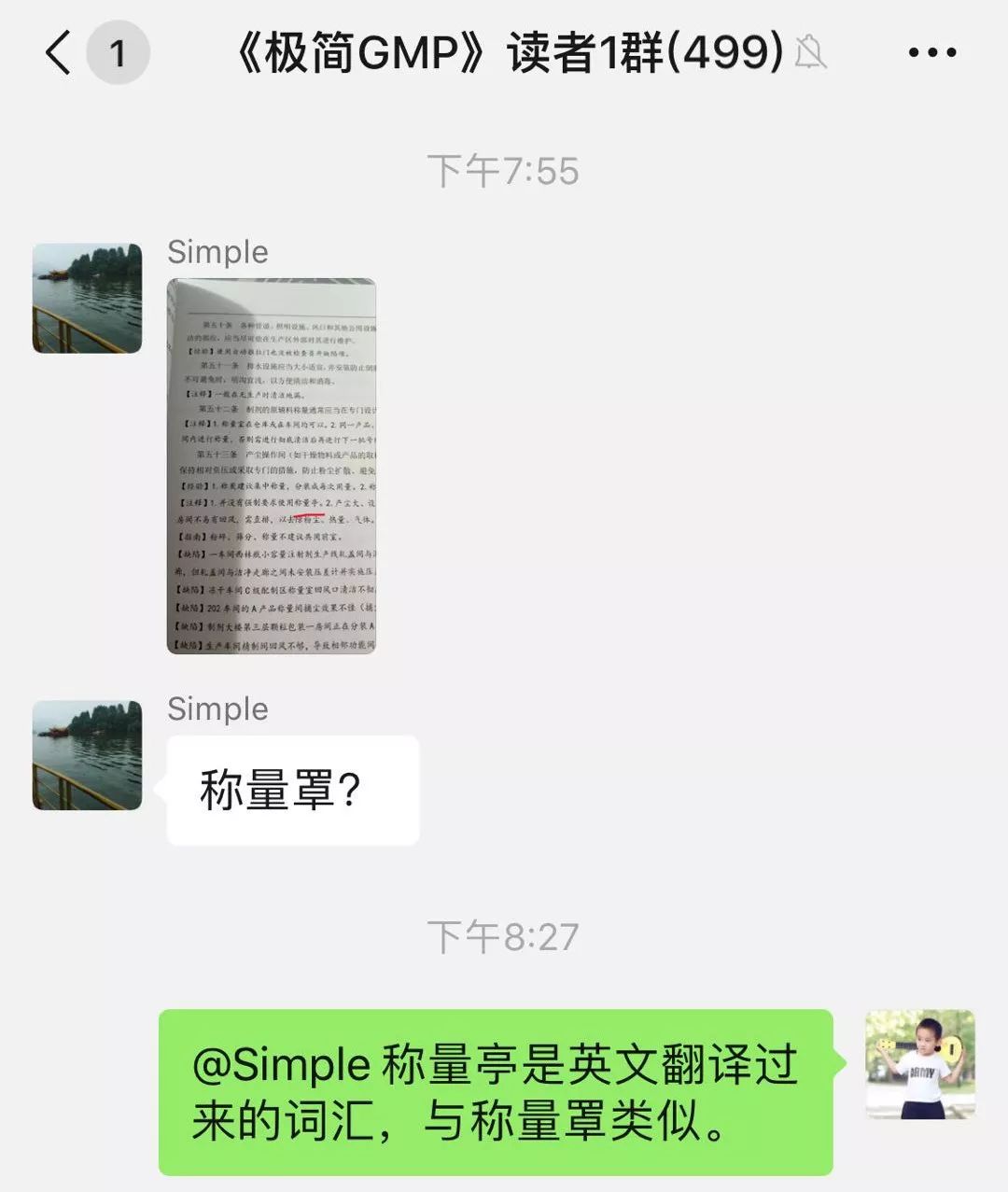Open group chat options menu
Viewport: 1008px width, 1192px height.
(x=931, y=52)
